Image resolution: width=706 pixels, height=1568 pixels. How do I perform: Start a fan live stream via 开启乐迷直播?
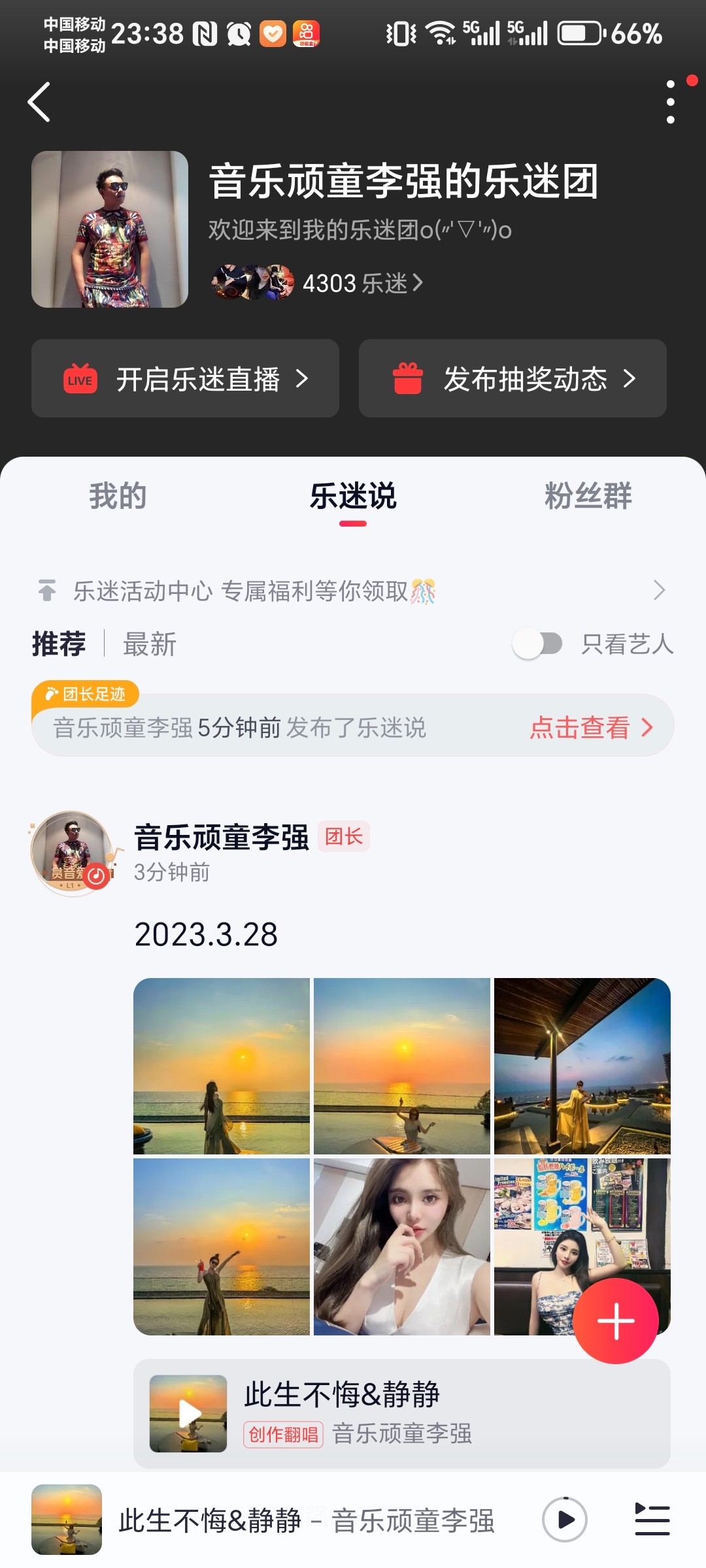(185, 379)
